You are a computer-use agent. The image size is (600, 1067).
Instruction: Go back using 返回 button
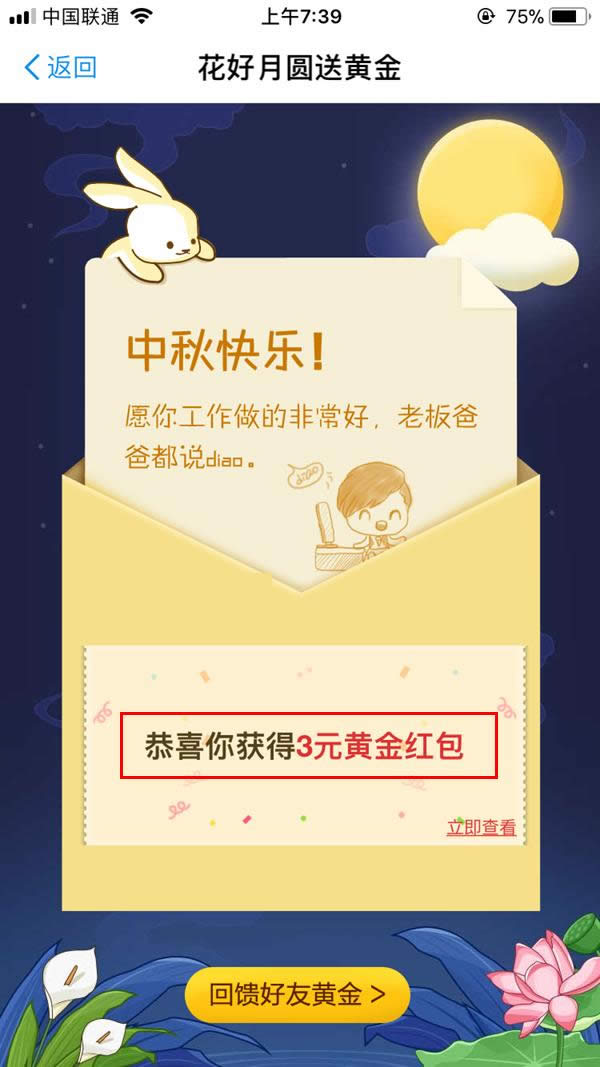click(60, 68)
